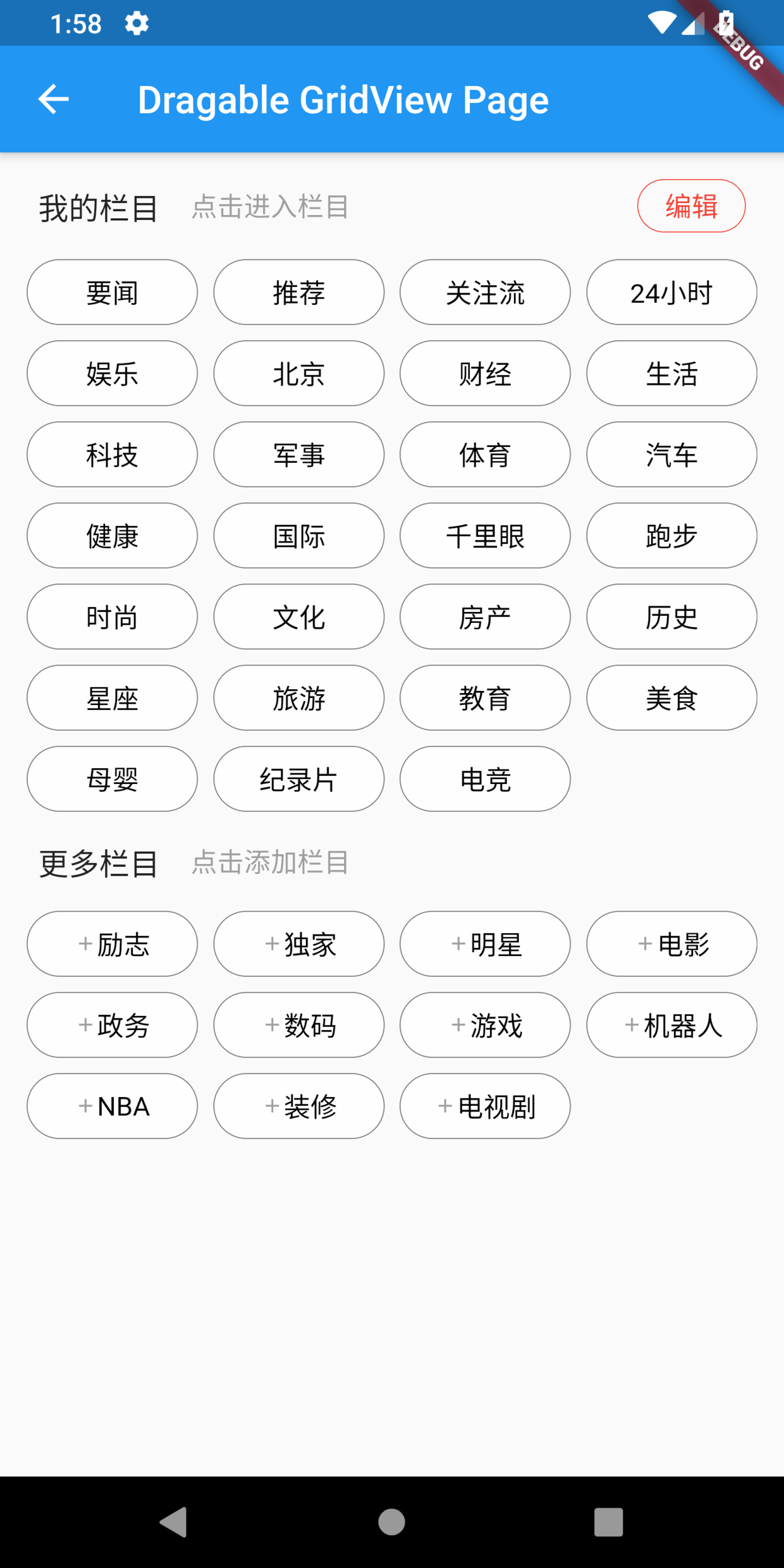Choose the 北京 channel
This screenshot has height=1568, width=784.
298,374
